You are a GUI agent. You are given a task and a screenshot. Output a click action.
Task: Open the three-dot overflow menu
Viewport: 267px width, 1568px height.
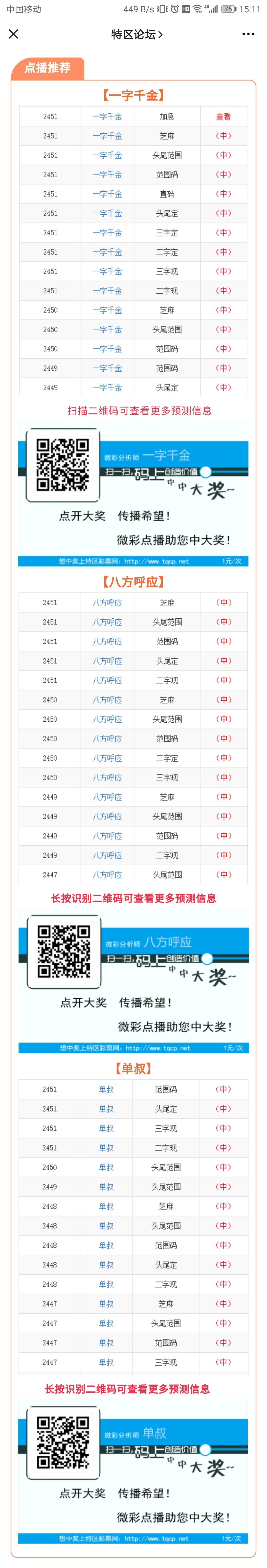pos(248,34)
